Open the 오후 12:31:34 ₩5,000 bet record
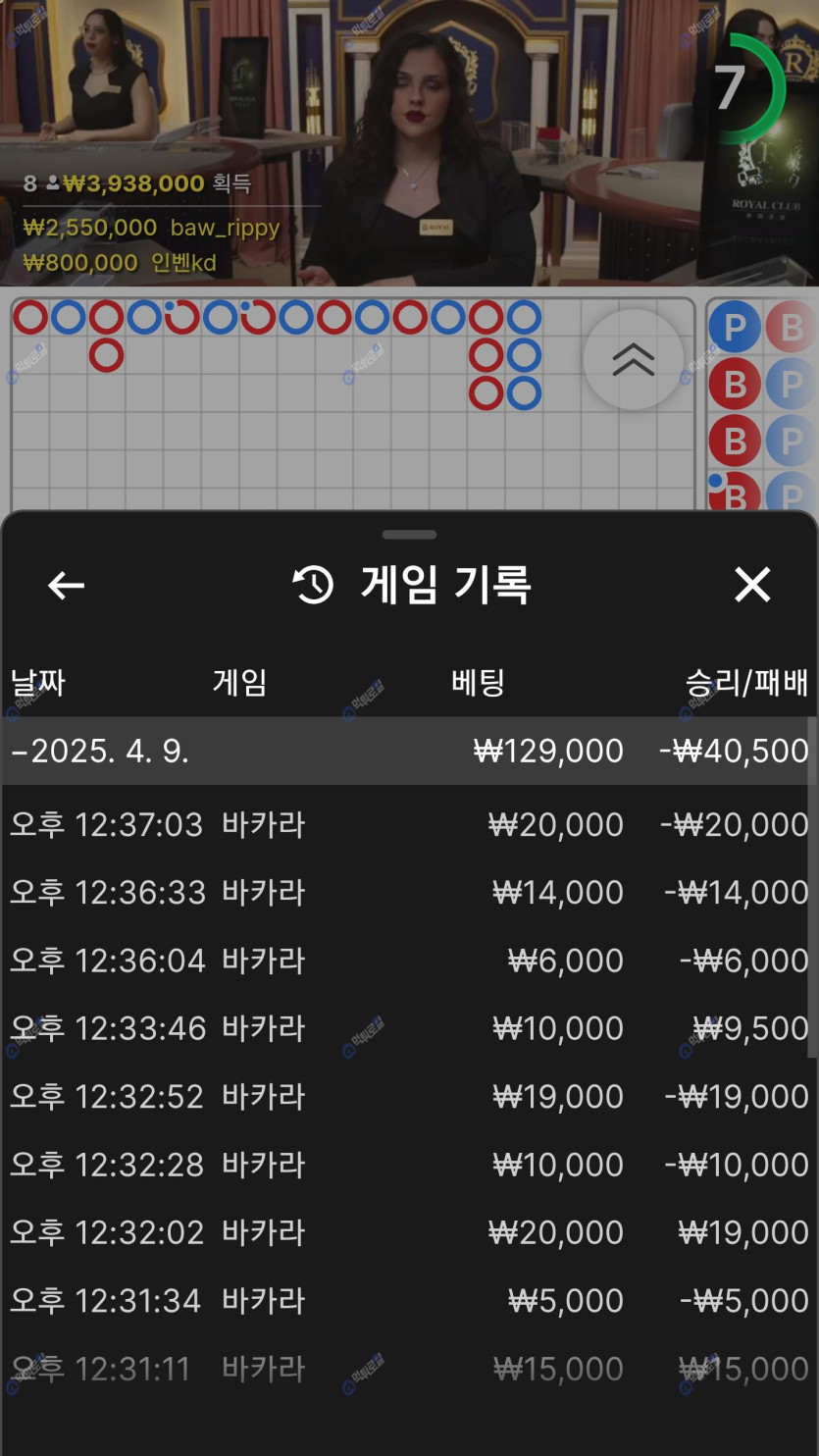The width and height of the screenshot is (819, 1456). [x=408, y=1300]
